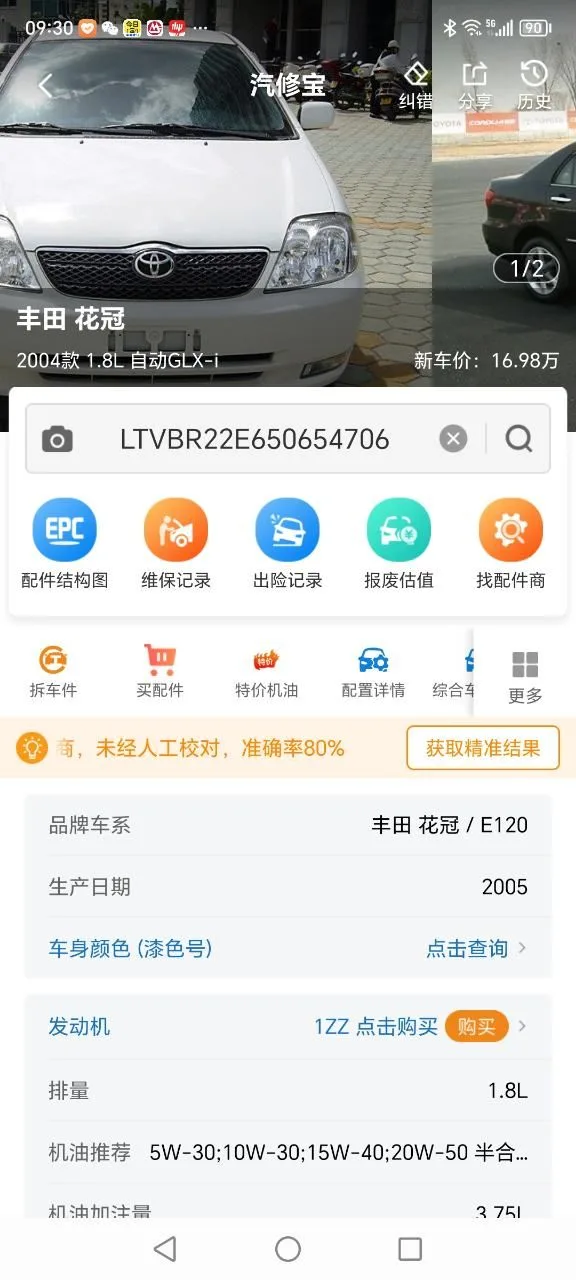Screen dimensions: 576x1280
Task: Open 报废估值 scrap valuation
Action: tap(399, 543)
